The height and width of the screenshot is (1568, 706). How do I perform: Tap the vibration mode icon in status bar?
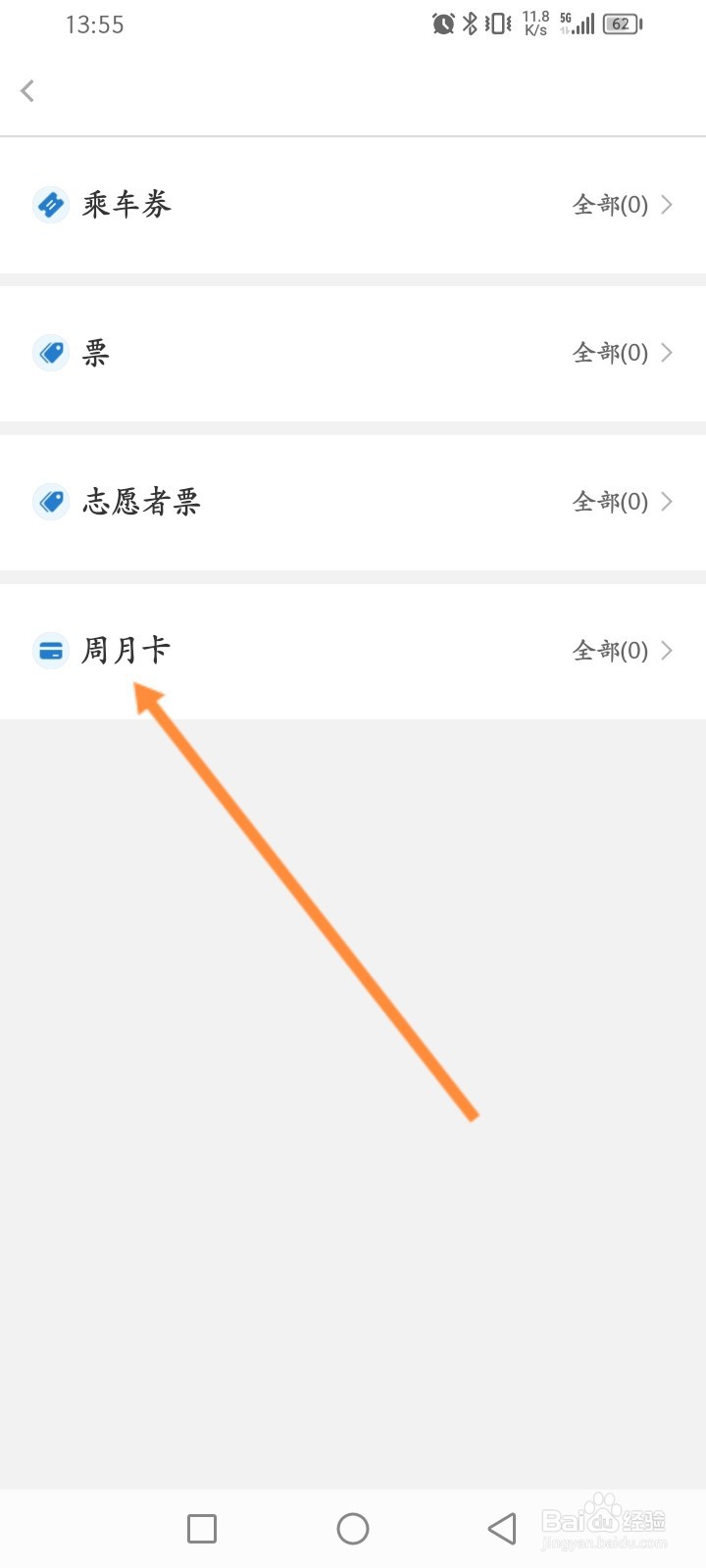498,24
